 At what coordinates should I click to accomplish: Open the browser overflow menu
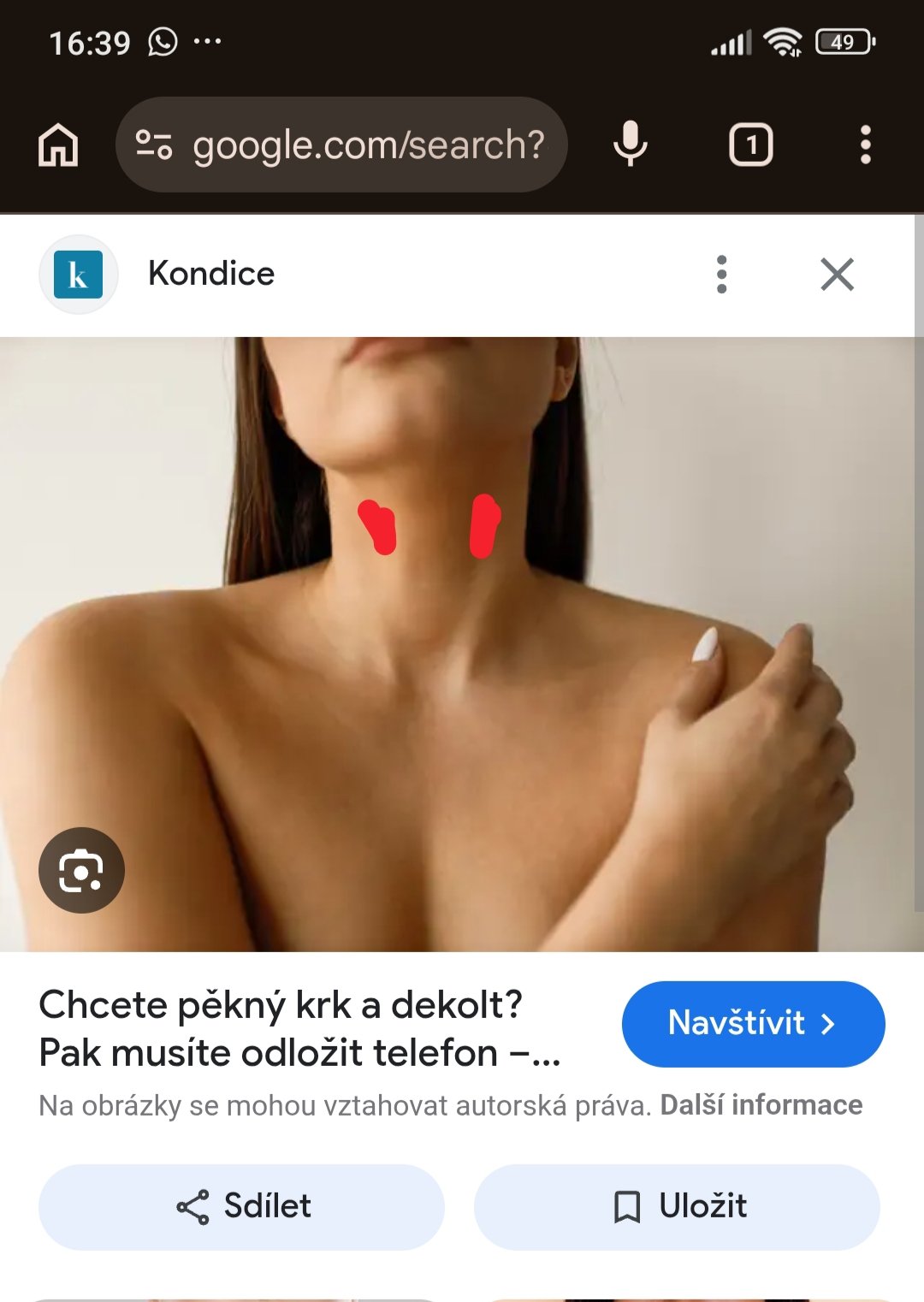[x=865, y=145]
